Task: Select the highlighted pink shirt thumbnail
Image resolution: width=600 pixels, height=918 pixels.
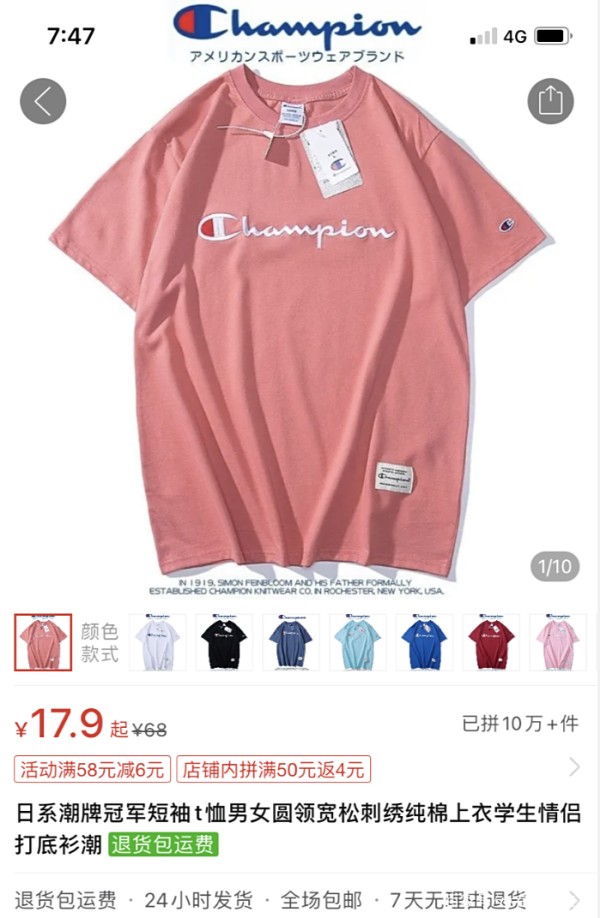Action: point(43,641)
